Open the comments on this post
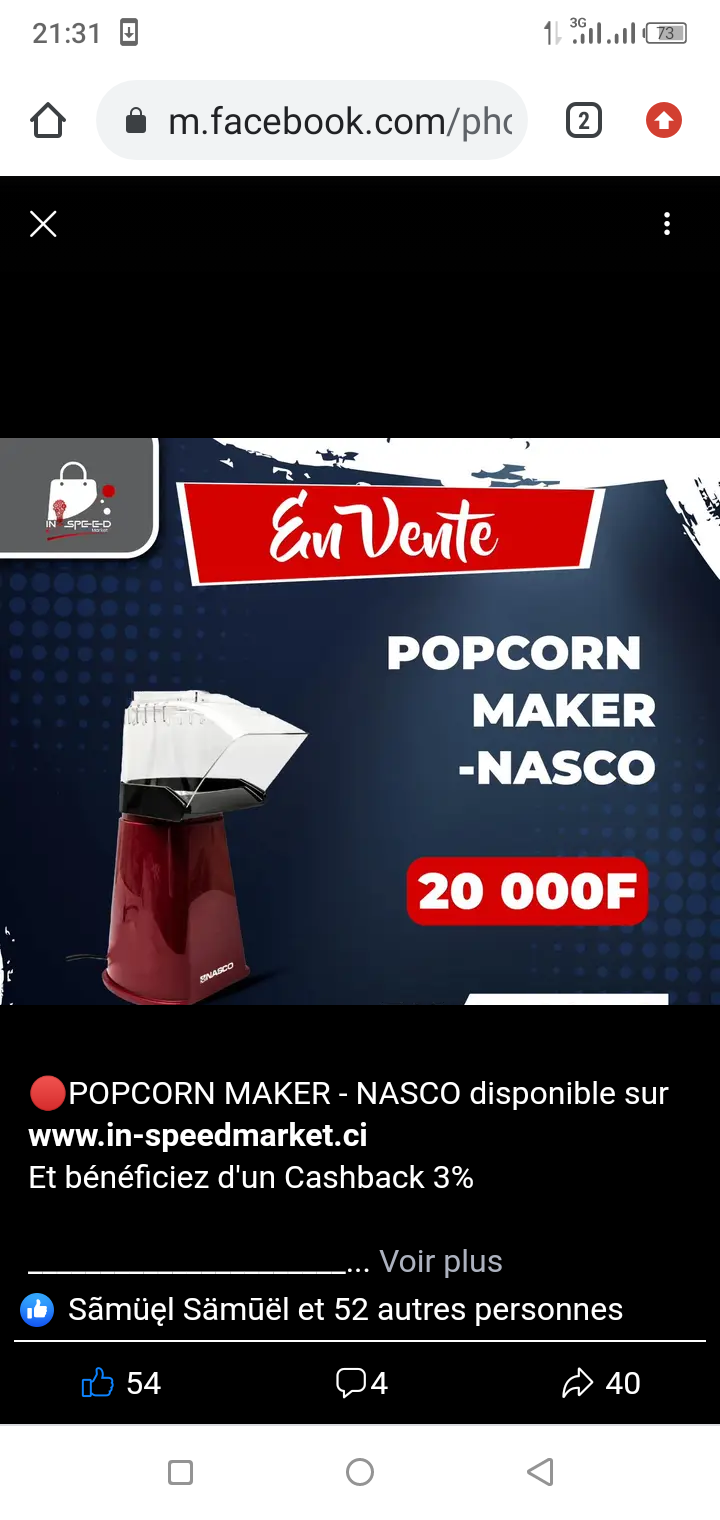Image resolution: width=720 pixels, height=1520 pixels. 361,1383
